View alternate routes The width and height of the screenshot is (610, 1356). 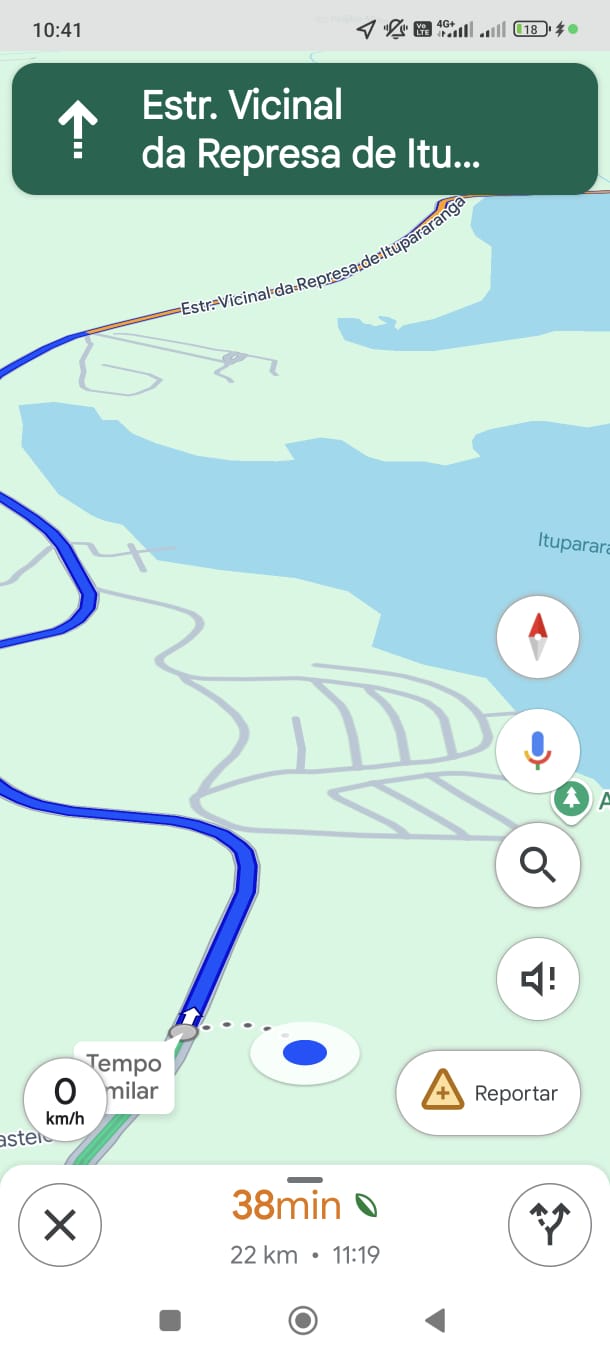(549, 1224)
